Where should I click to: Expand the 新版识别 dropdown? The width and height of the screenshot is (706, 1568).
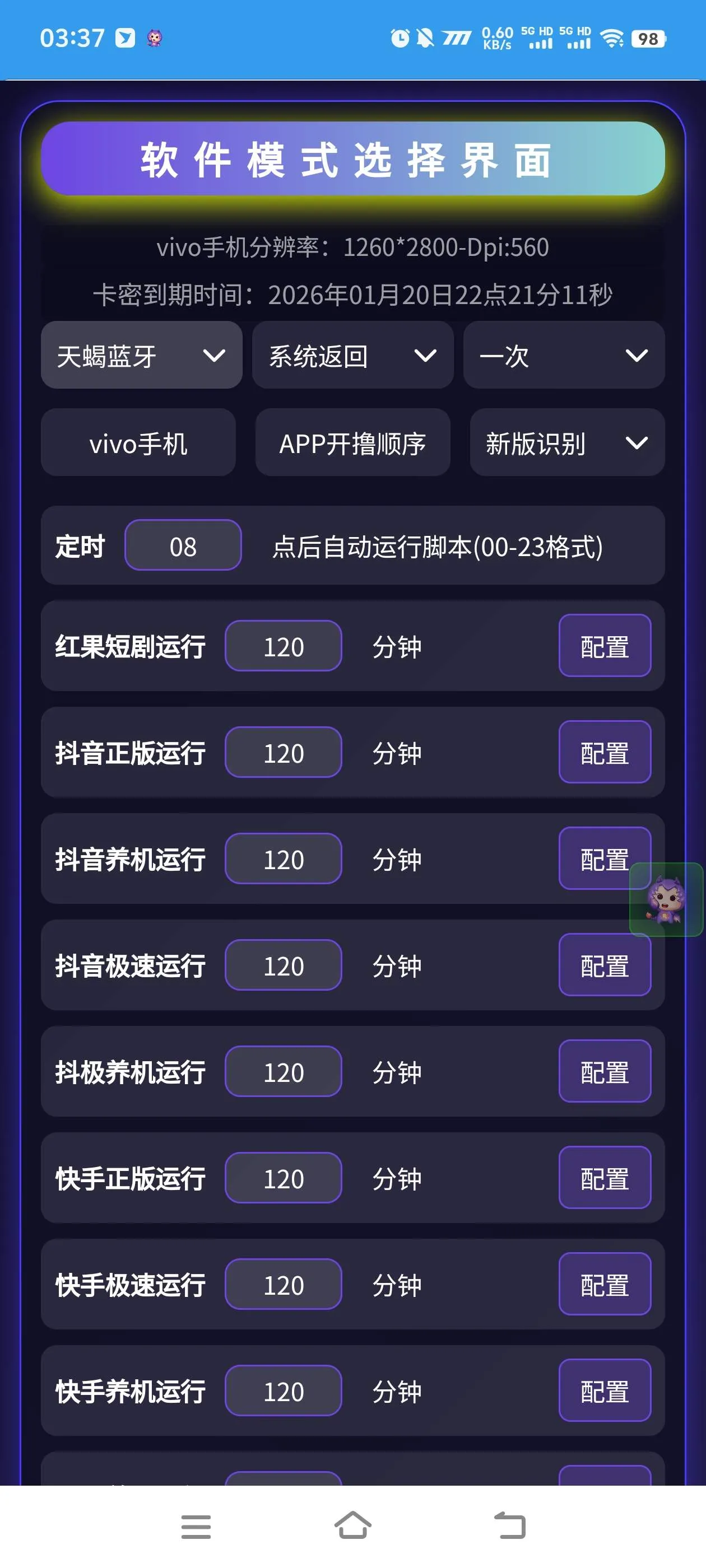pyautogui.click(x=566, y=444)
